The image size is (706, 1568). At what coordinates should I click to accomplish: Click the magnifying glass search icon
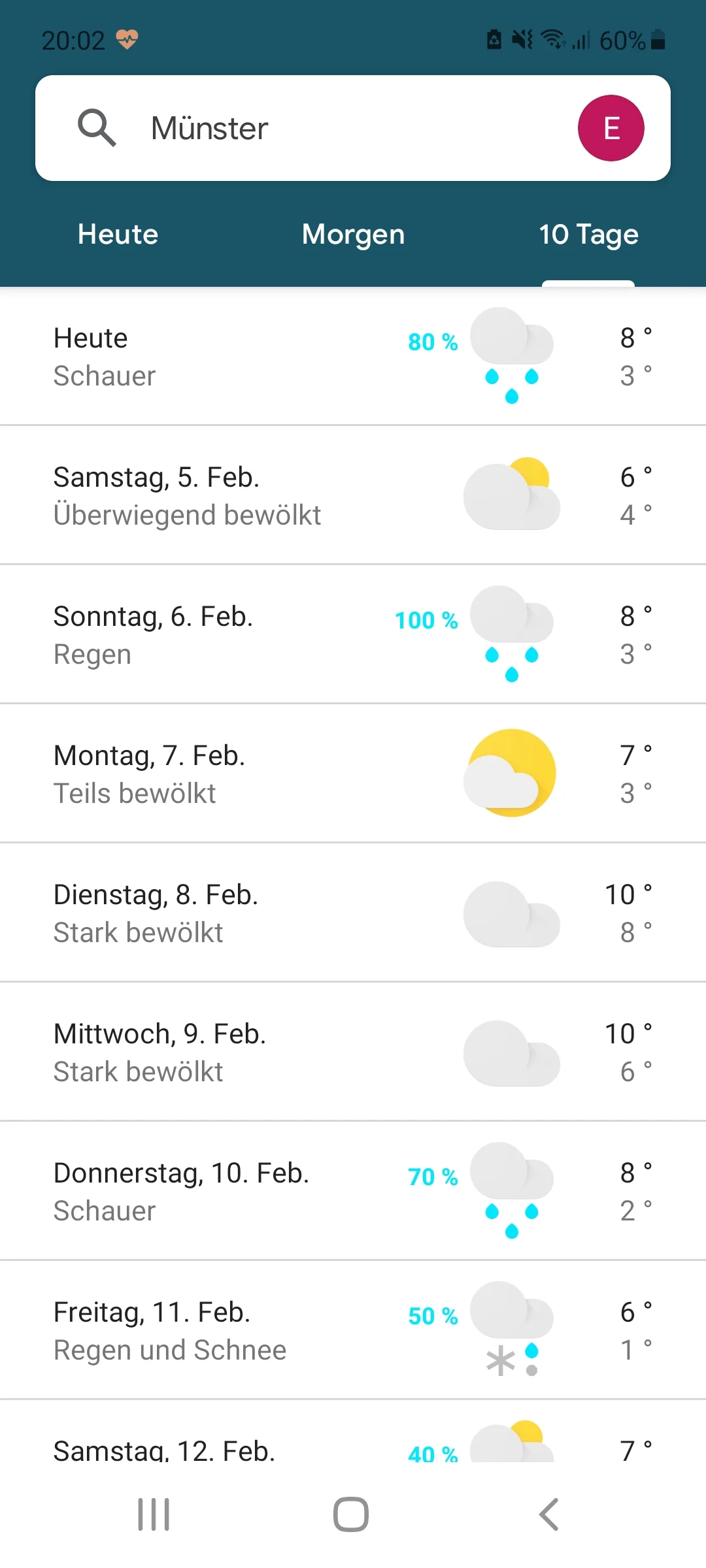[98, 128]
